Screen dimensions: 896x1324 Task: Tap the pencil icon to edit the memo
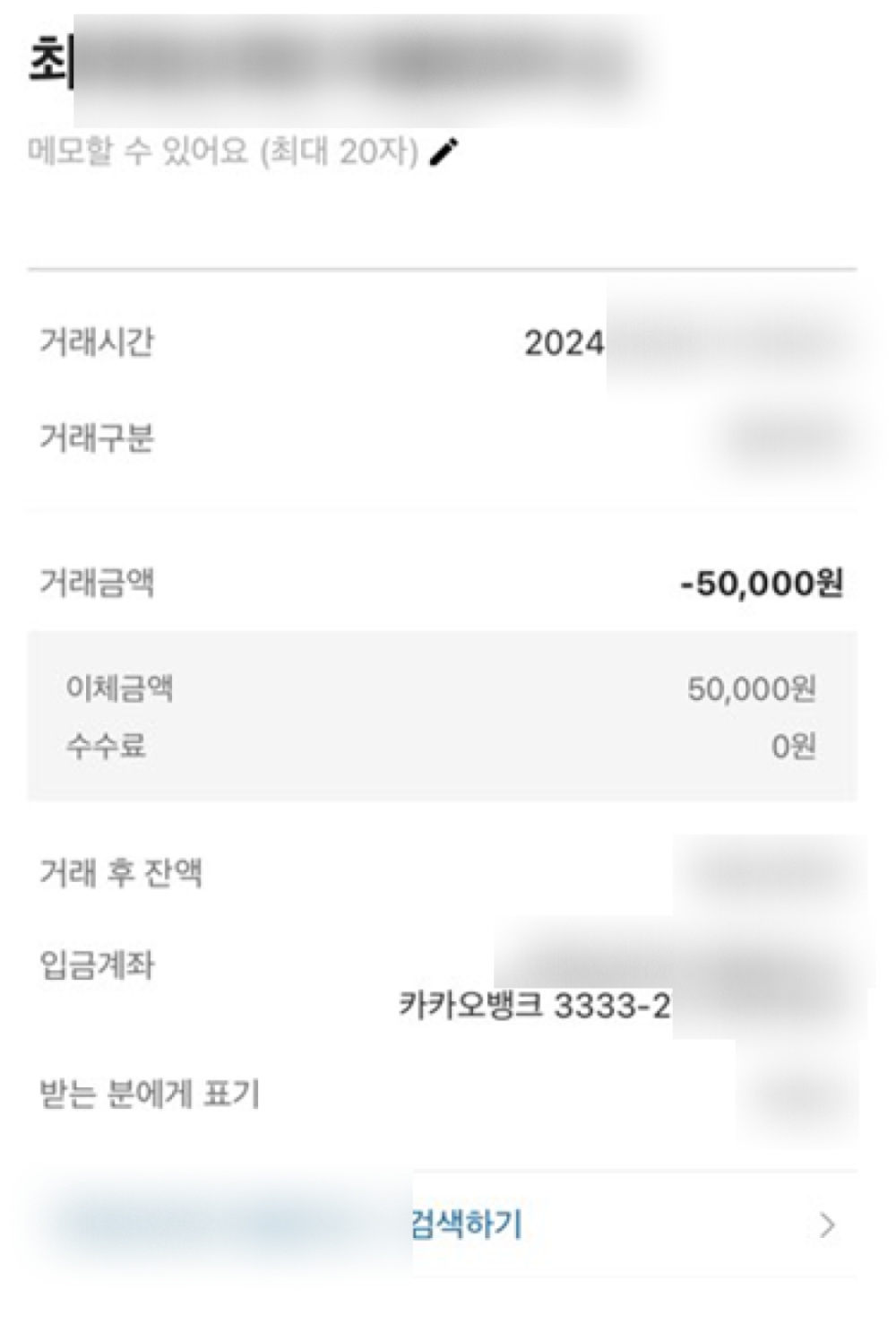click(x=444, y=152)
